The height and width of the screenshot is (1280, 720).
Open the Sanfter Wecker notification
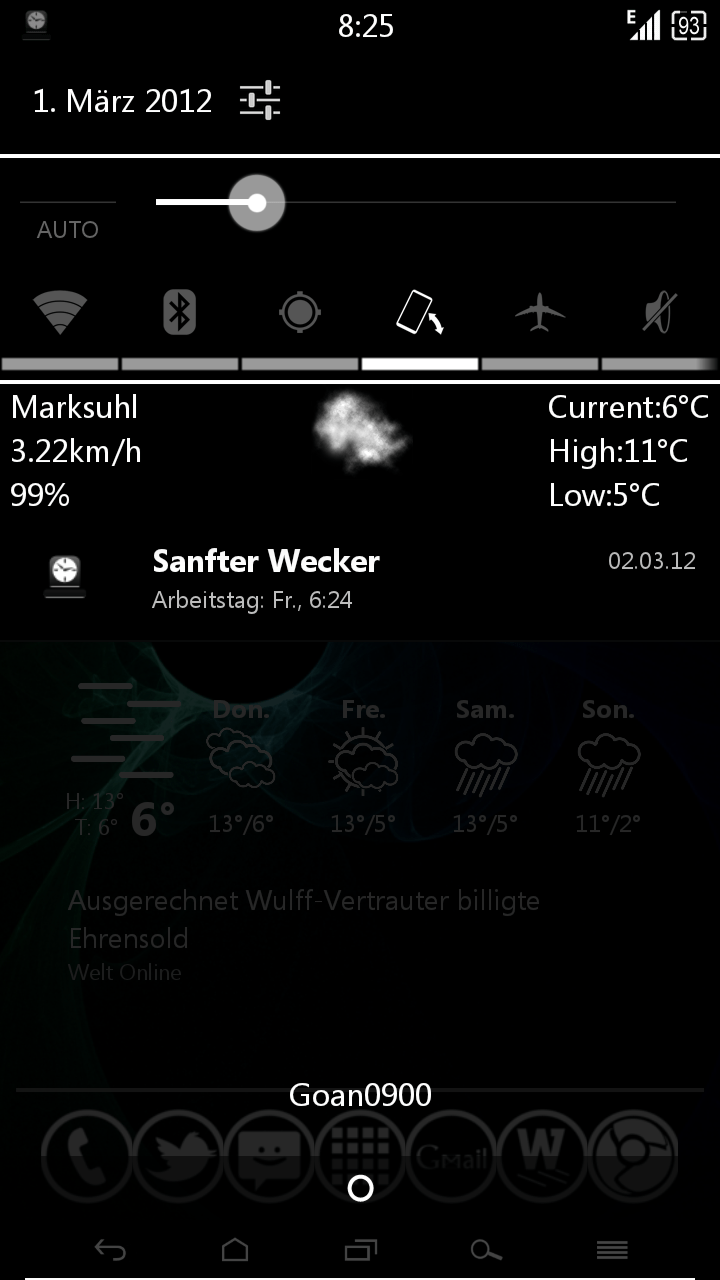click(360, 580)
